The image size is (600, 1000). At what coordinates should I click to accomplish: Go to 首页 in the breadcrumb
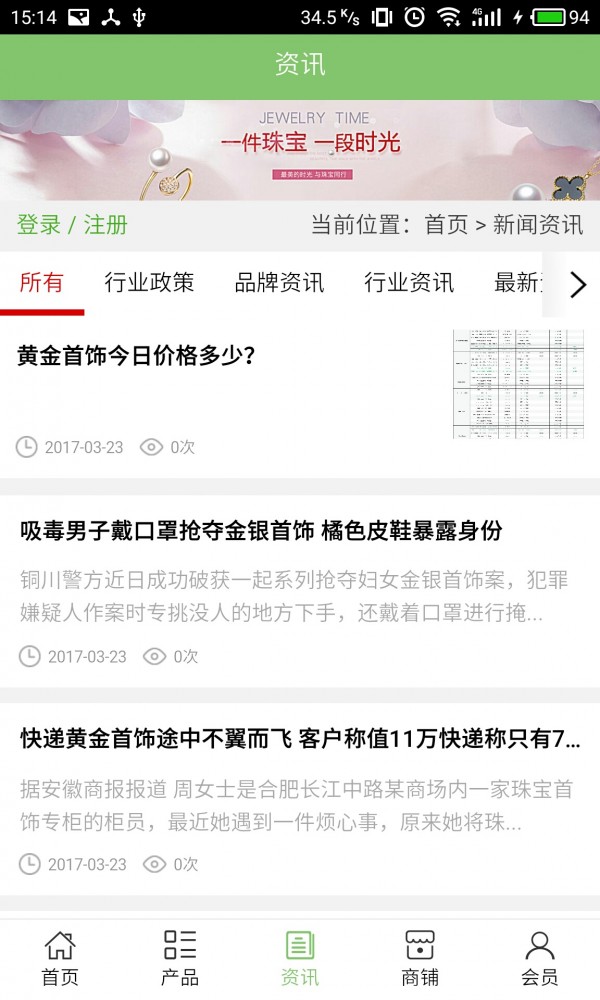click(x=446, y=225)
